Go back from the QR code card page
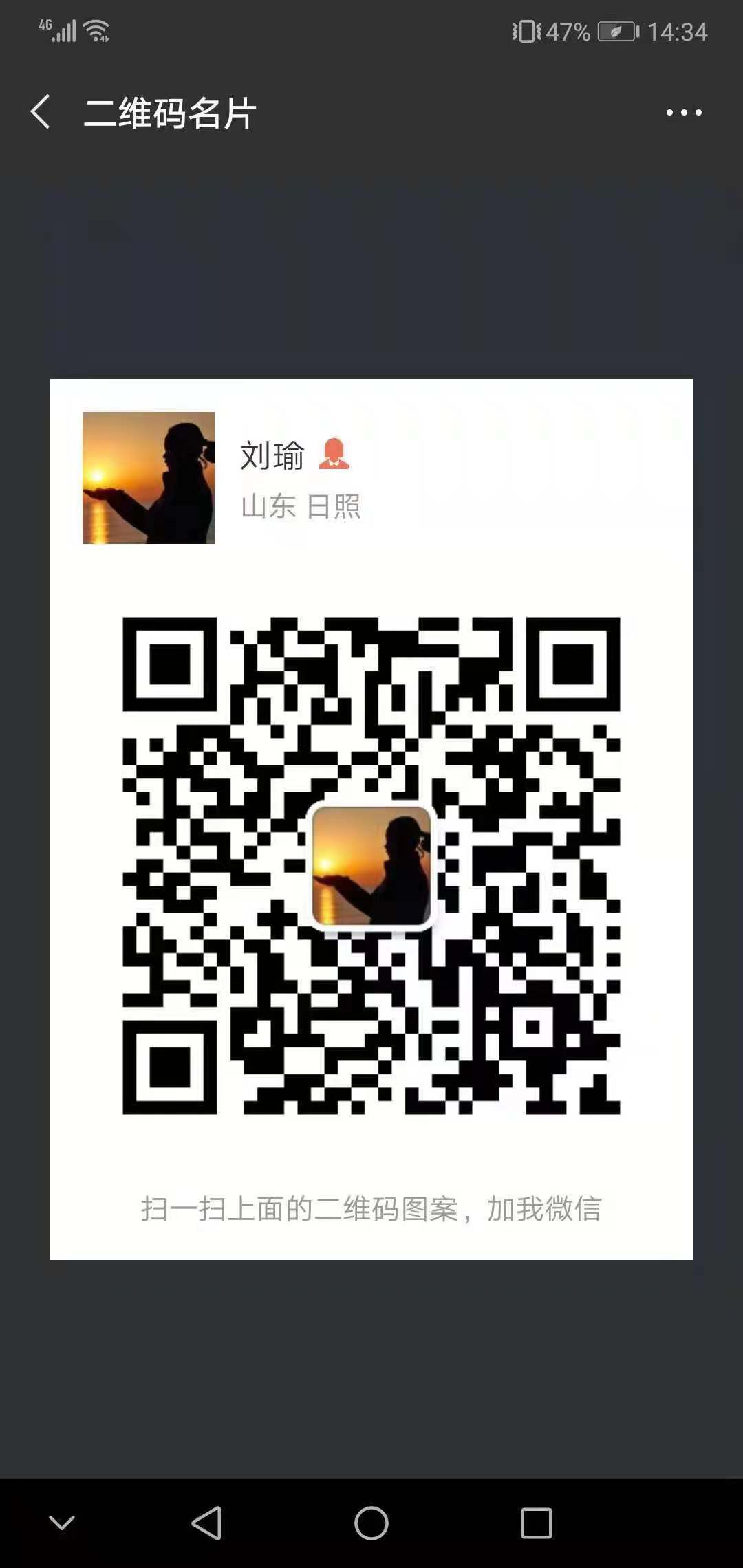743x1568 pixels. pyautogui.click(x=41, y=112)
